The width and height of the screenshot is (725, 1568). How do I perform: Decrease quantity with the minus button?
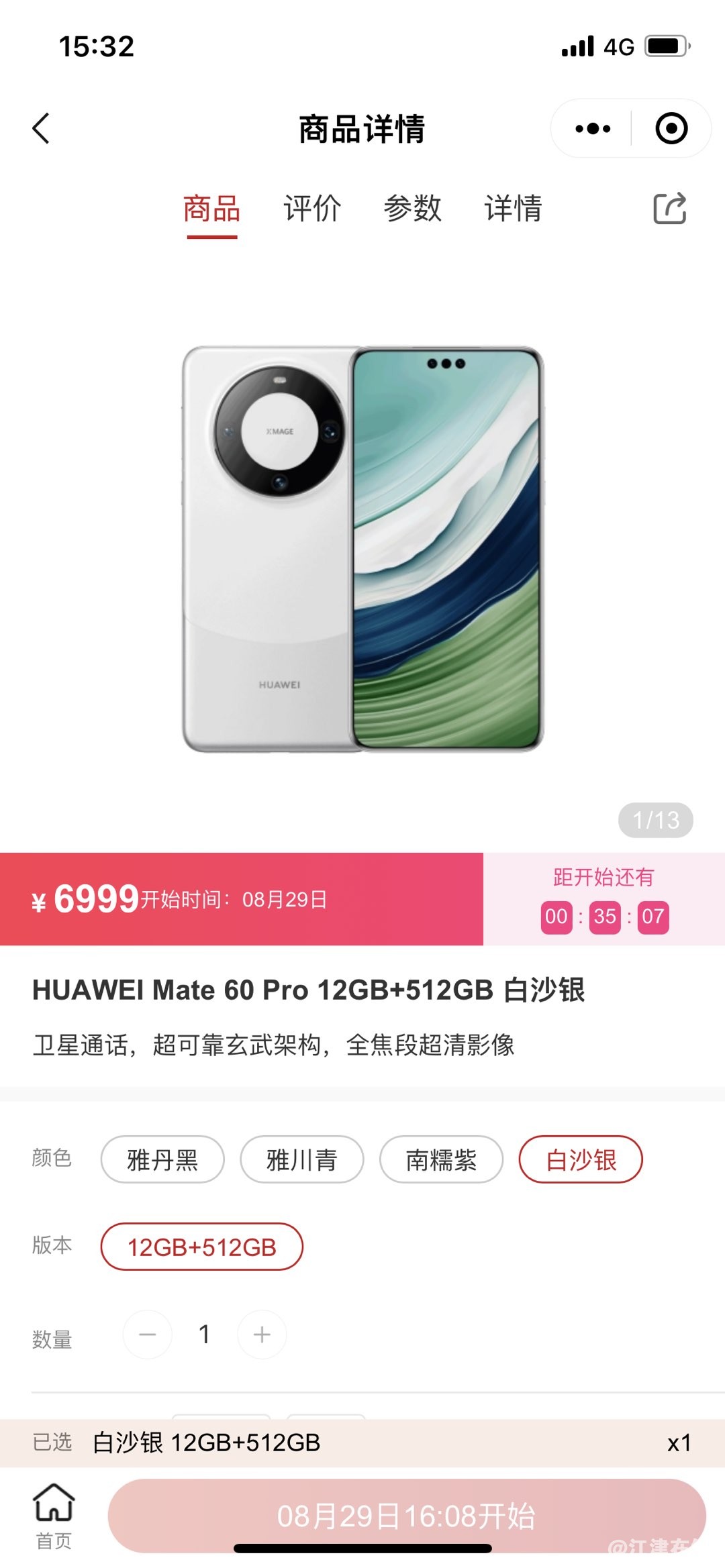(x=148, y=1335)
